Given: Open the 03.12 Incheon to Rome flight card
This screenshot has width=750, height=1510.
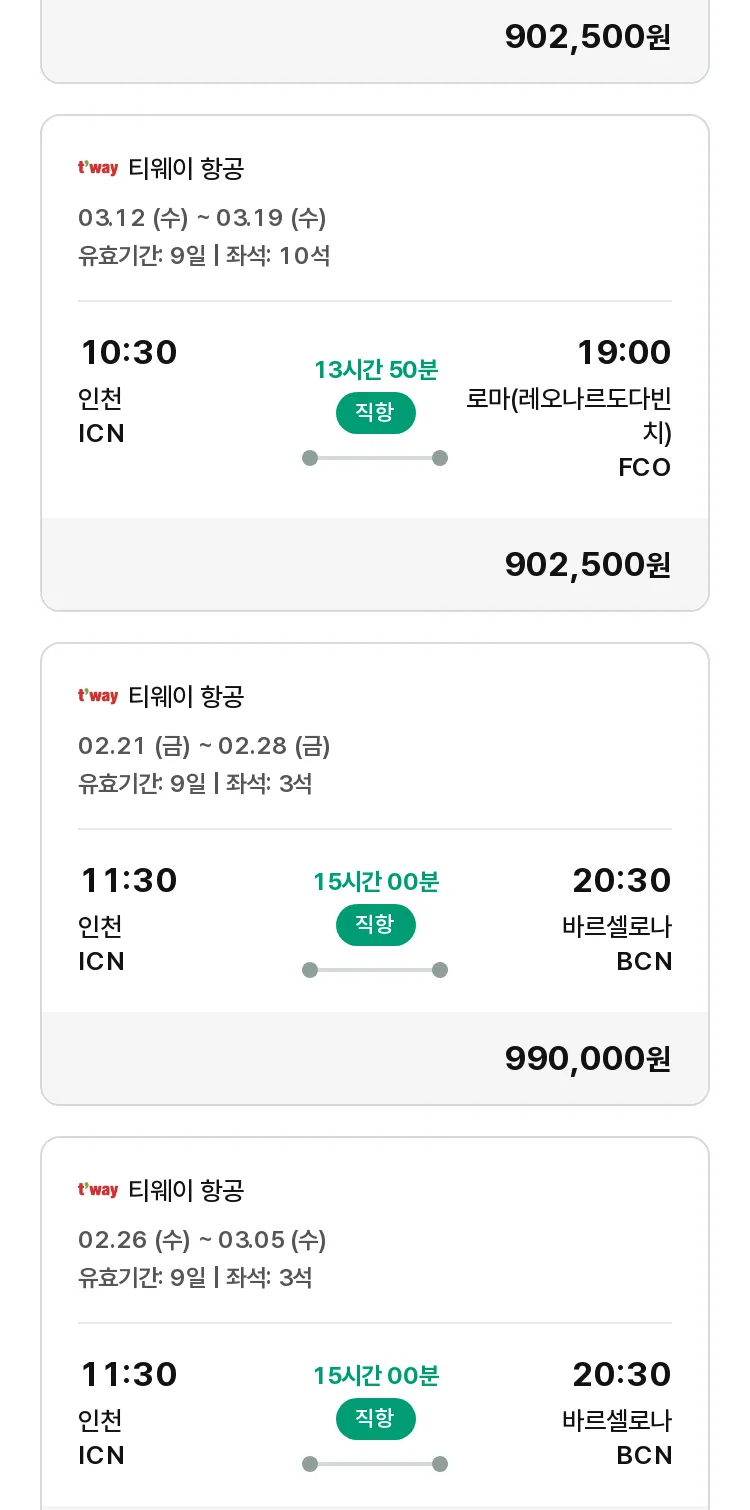Looking at the screenshot, I should tap(375, 363).
